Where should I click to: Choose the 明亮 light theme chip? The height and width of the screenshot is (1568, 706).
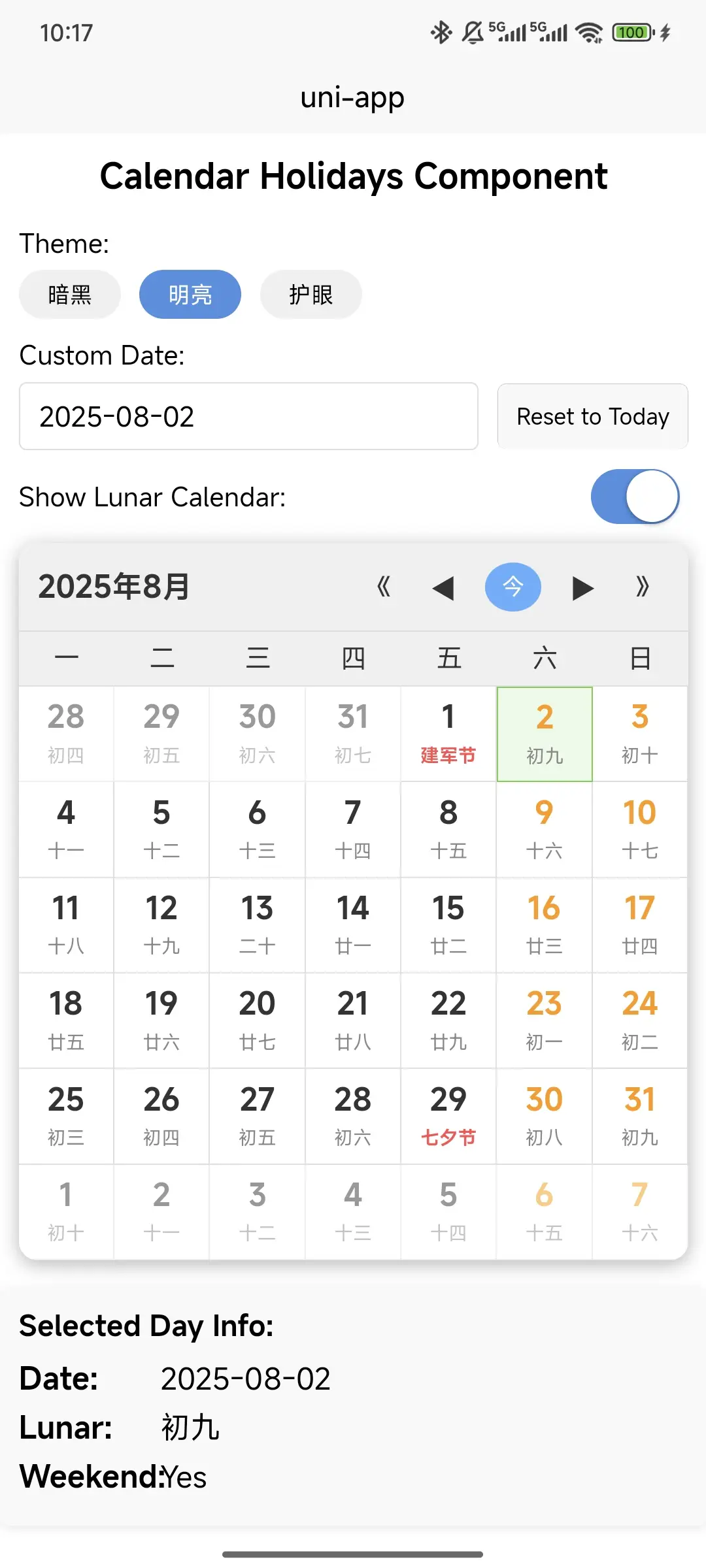tap(190, 295)
